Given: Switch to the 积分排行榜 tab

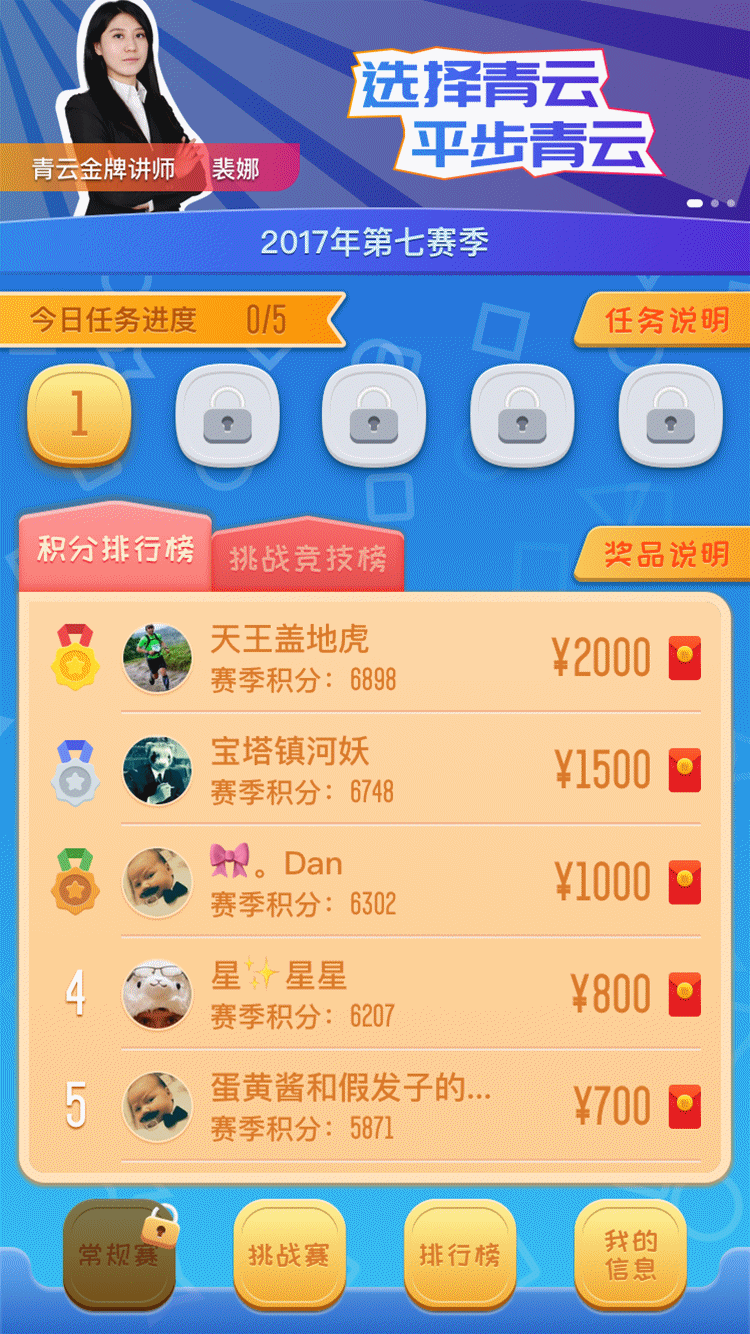Looking at the screenshot, I should click(115, 549).
